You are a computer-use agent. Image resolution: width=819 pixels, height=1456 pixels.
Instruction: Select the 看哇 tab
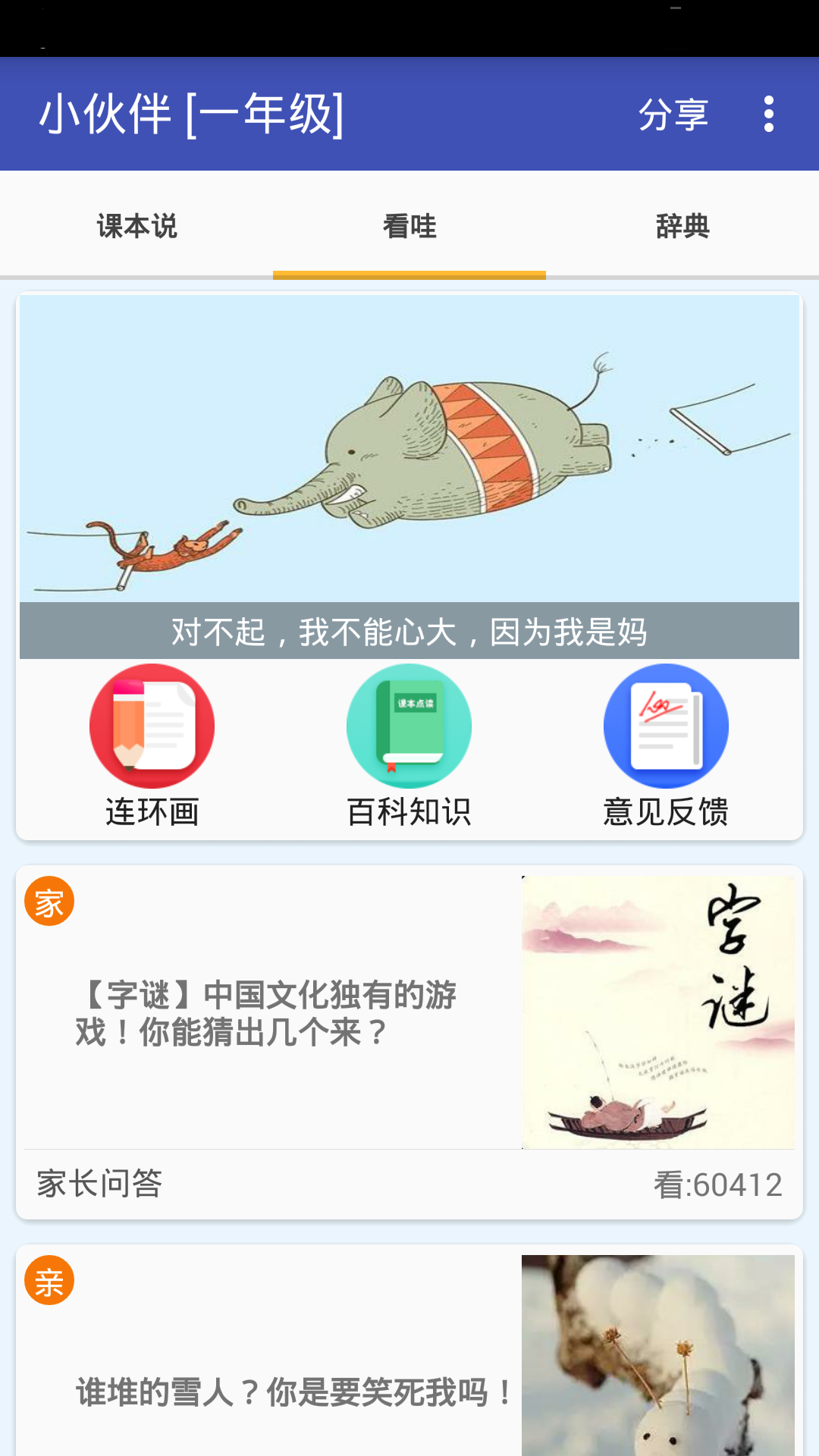click(x=409, y=226)
